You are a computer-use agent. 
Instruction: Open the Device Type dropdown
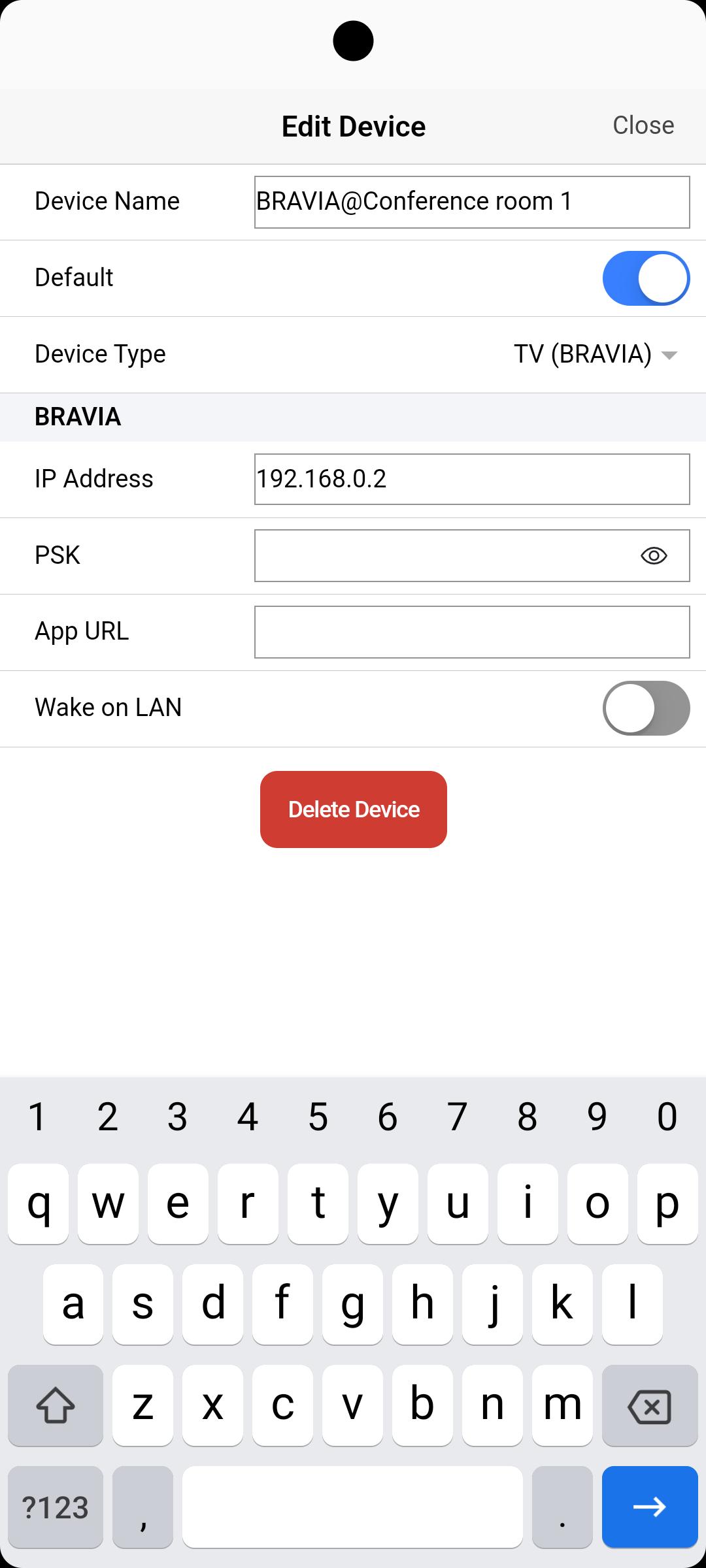coord(595,354)
